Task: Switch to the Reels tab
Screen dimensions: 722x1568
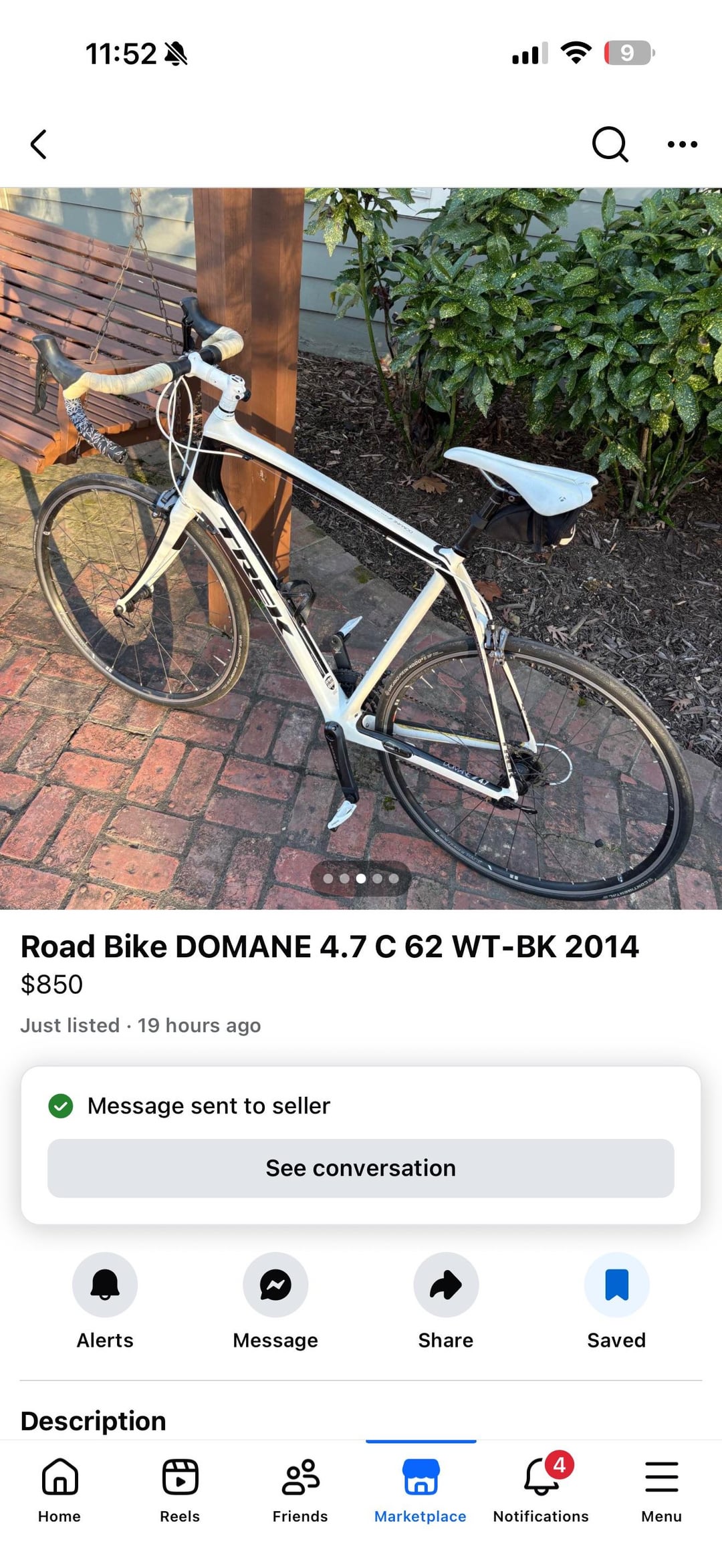Action: point(180,1489)
